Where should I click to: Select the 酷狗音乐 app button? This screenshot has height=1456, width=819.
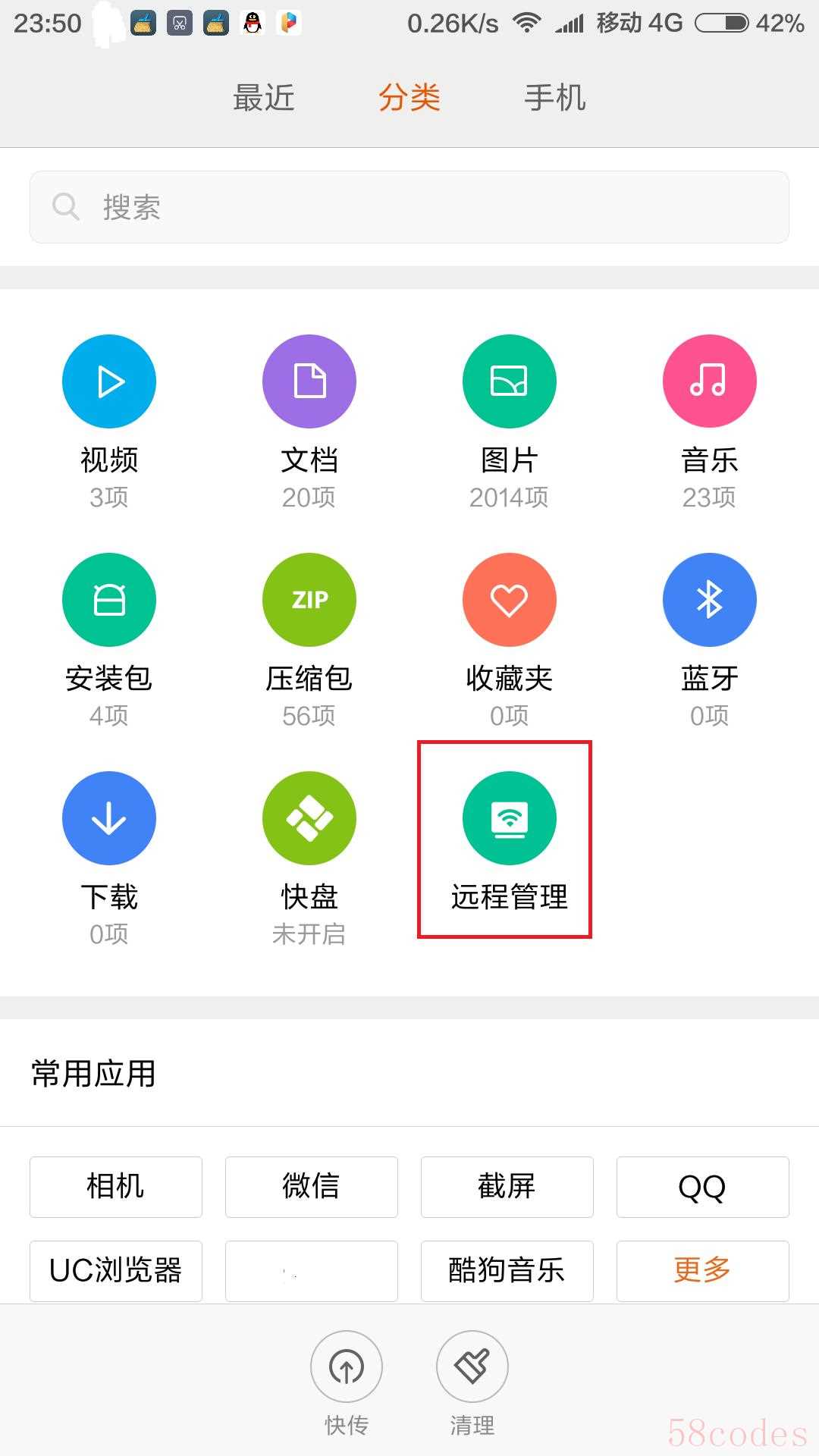[507, 1271]
